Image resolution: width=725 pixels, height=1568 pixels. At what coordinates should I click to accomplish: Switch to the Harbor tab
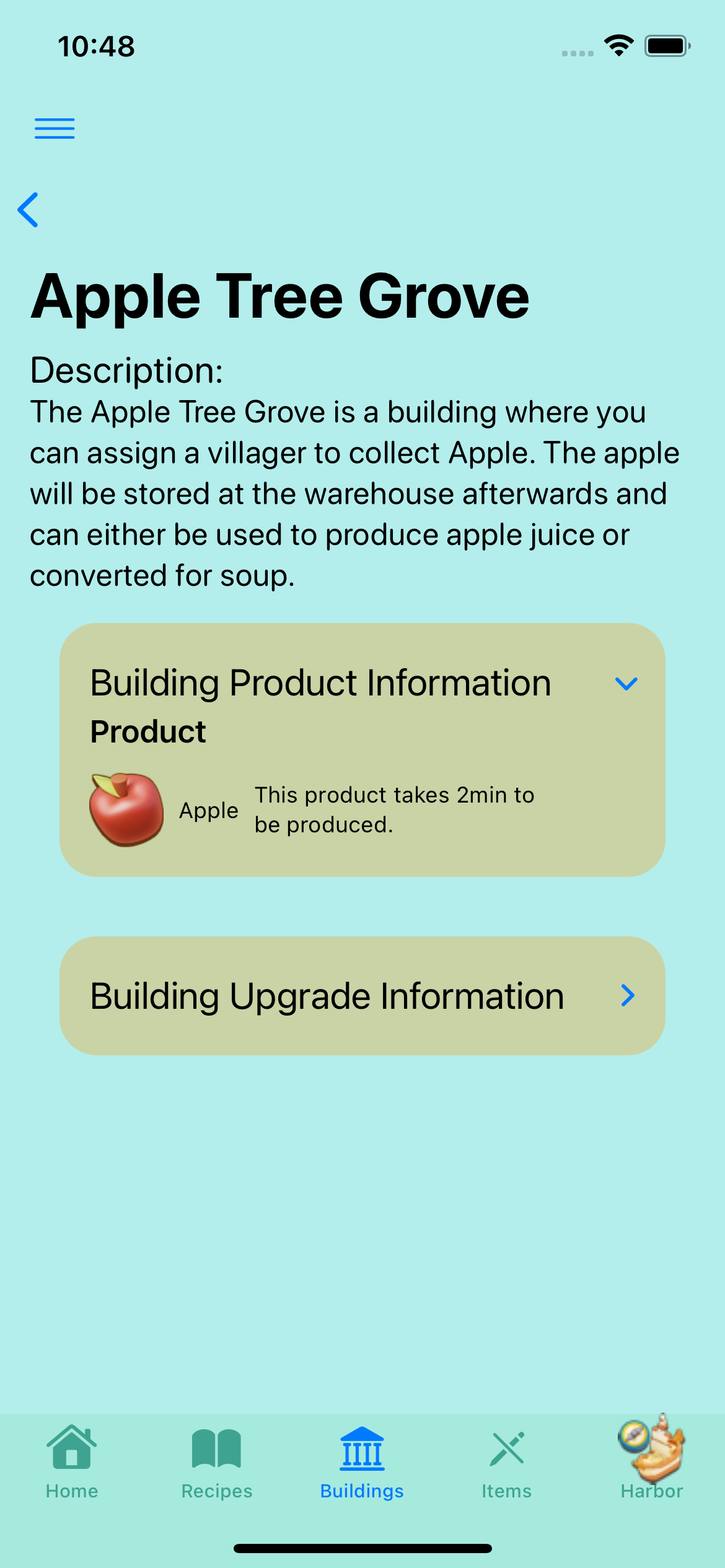[652, 1463]
